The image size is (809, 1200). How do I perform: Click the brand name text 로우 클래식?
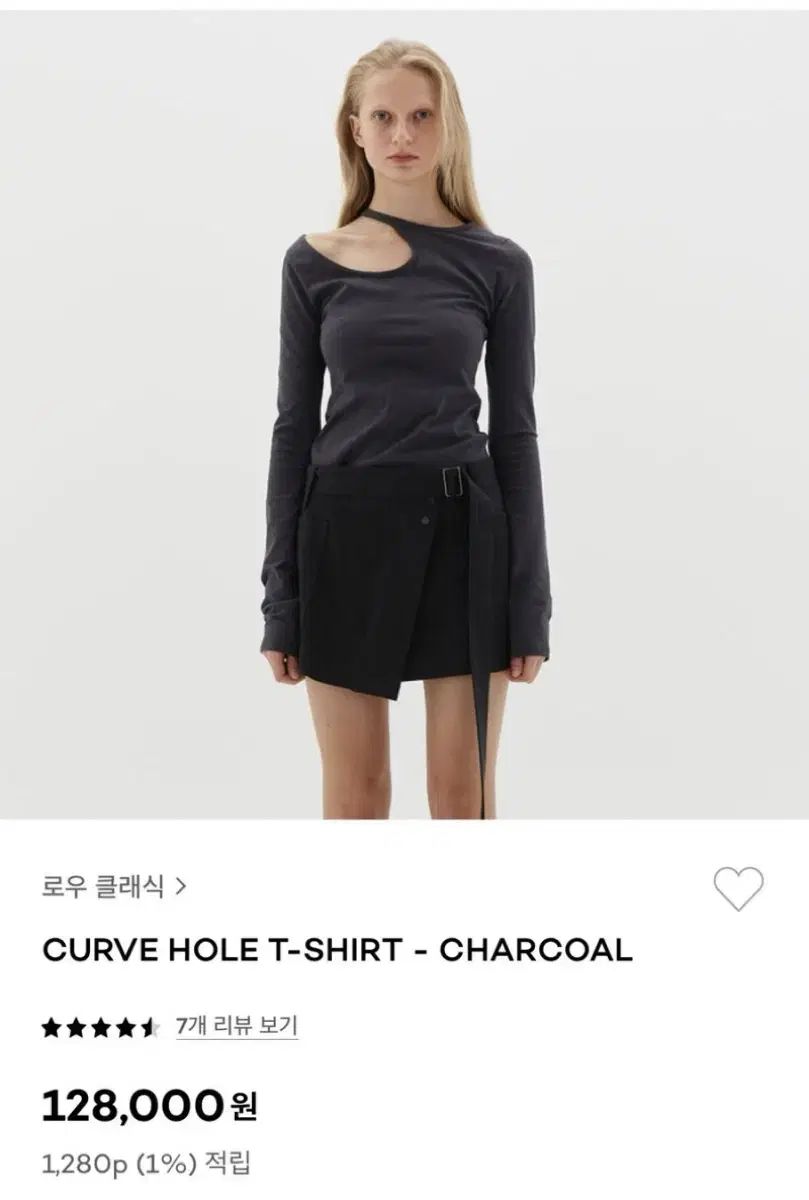tap(100, 882)
